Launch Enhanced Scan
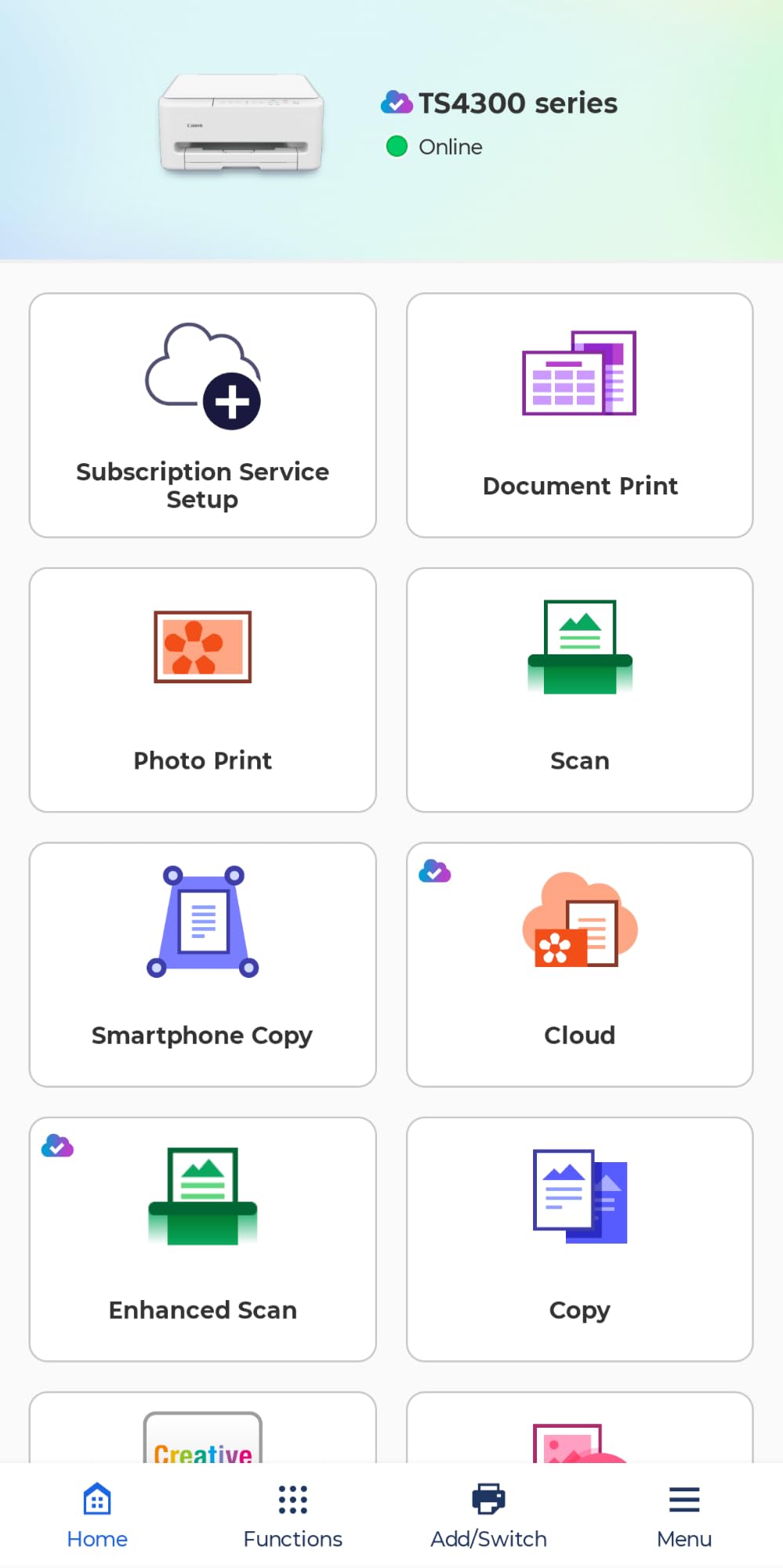This screenshot has height=1568, width=783. (202, 1240)
